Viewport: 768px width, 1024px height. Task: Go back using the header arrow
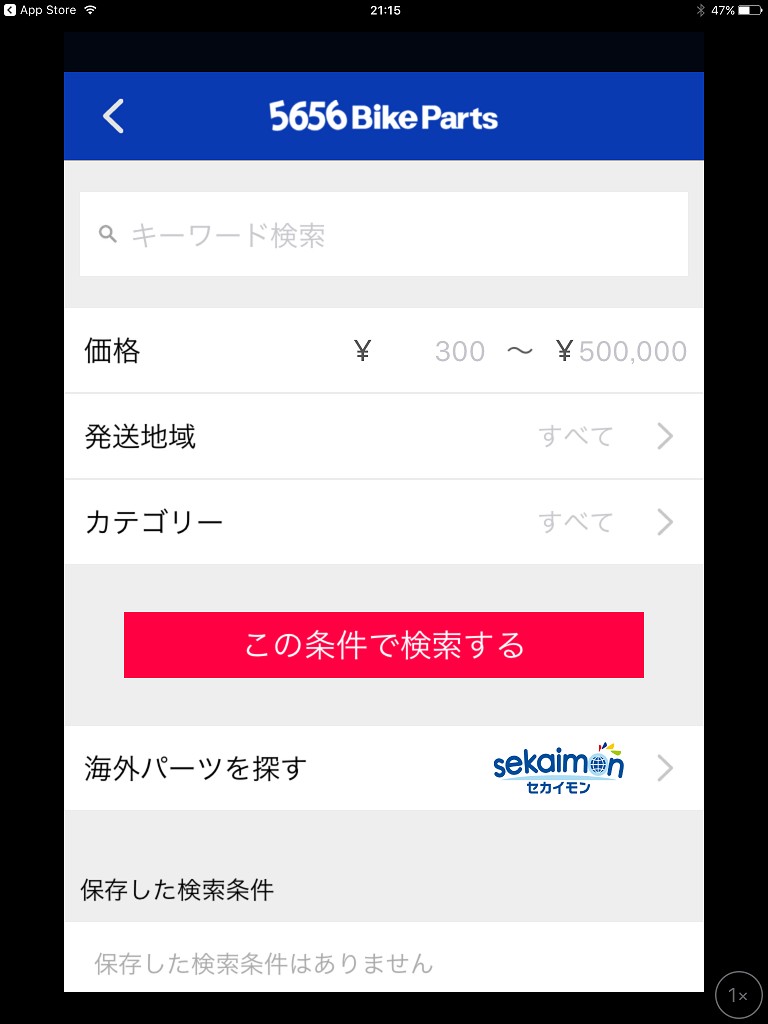[113, 116]
